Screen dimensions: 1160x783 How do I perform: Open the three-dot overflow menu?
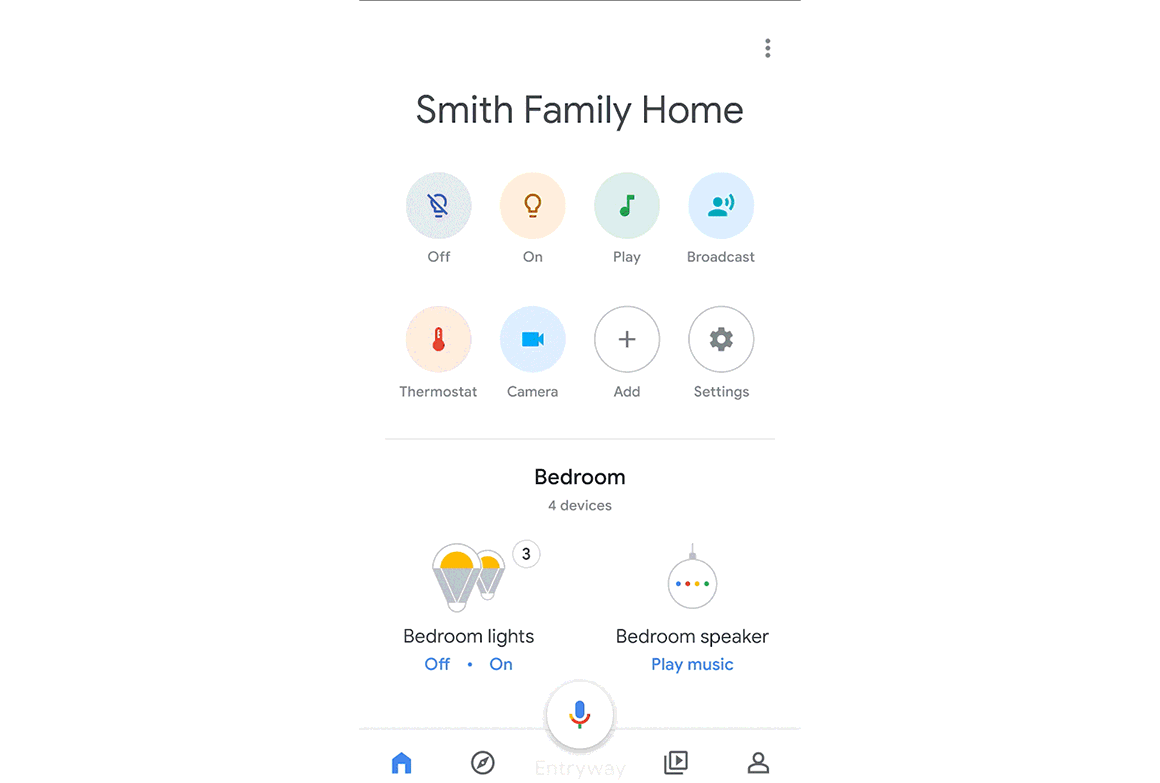[767, 48]
